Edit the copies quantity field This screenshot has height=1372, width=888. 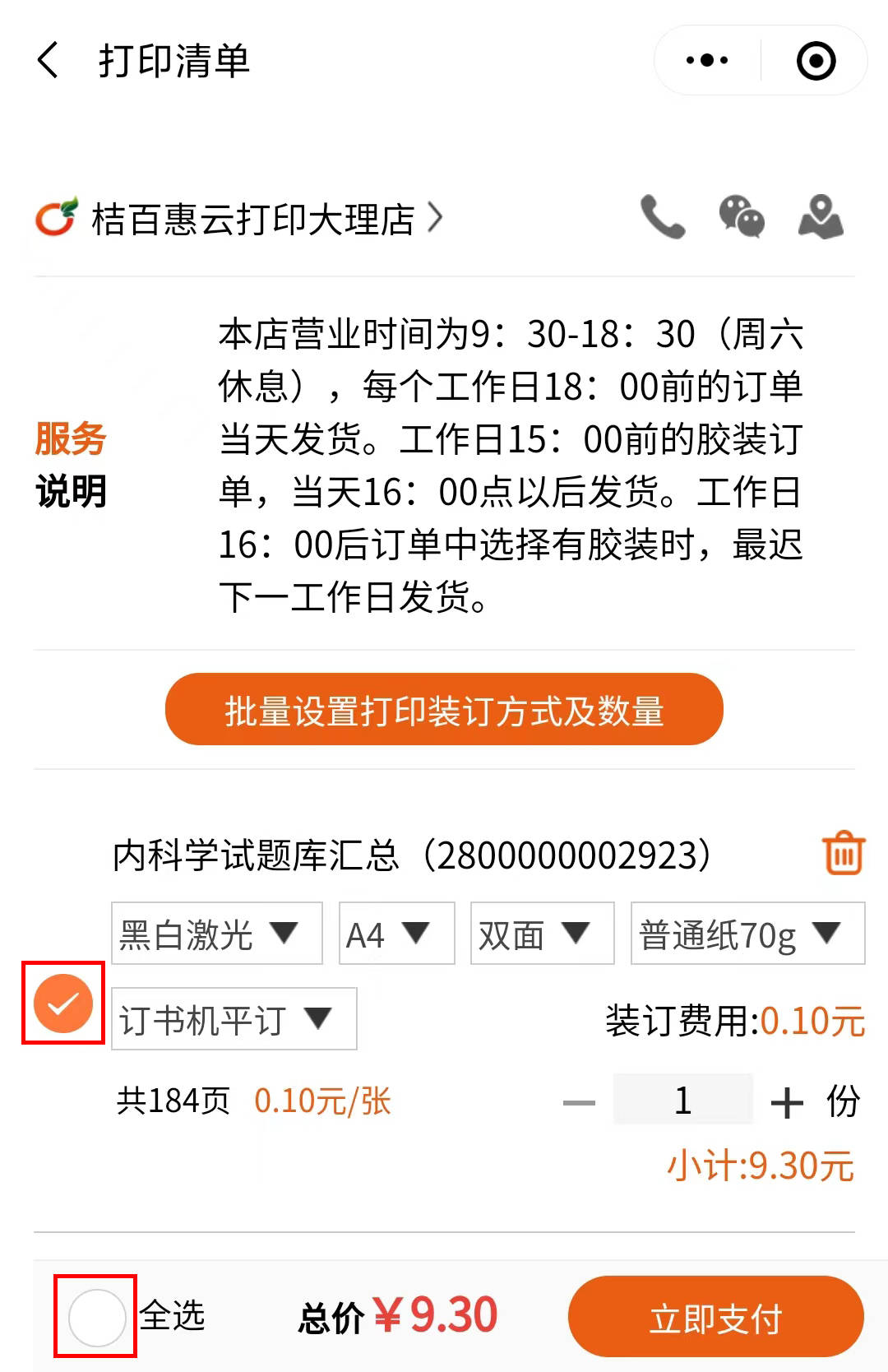pyautogui.click(x=682, y=1100)
